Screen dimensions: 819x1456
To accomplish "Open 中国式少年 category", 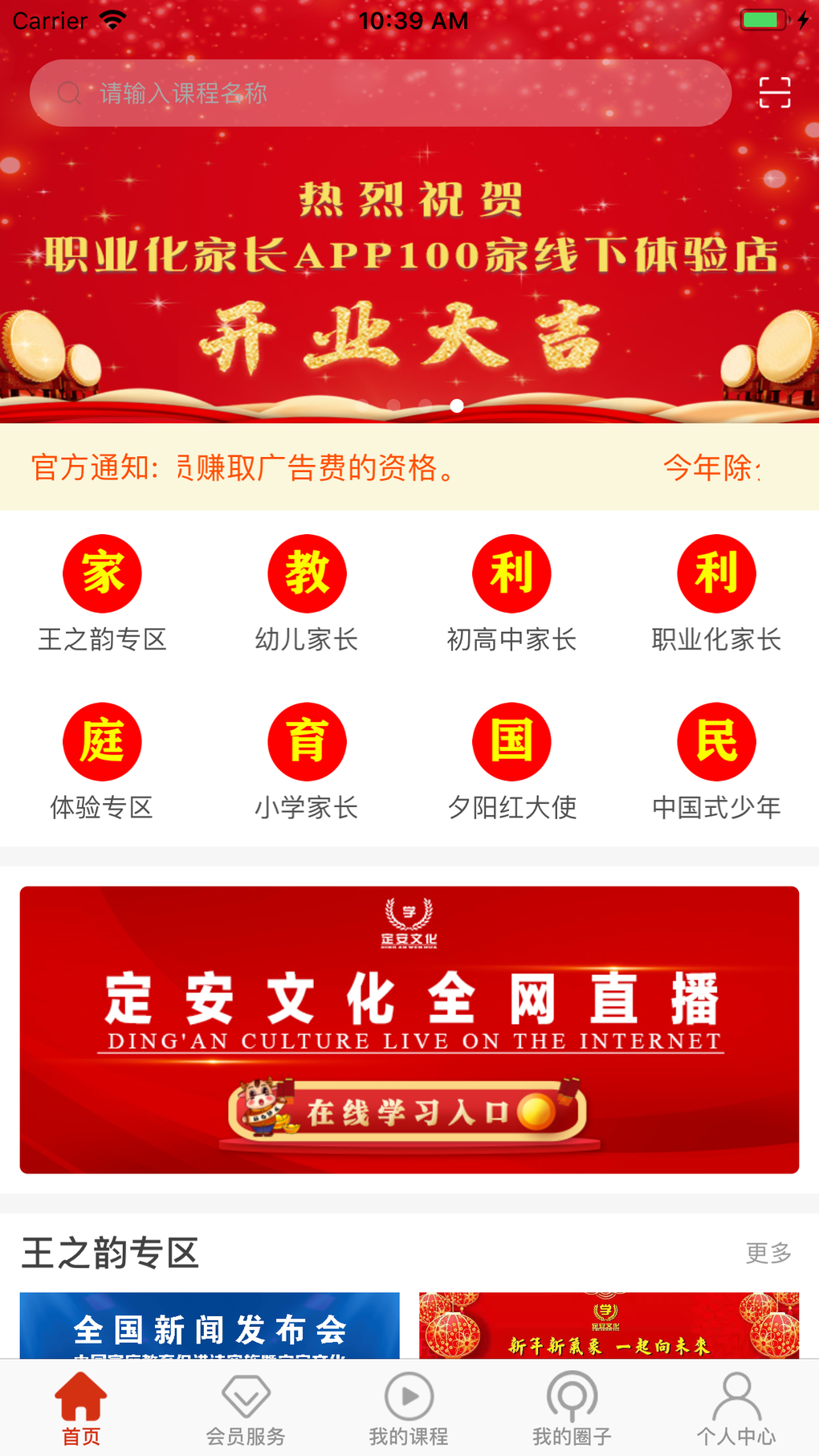I will [x=716, y=761].
